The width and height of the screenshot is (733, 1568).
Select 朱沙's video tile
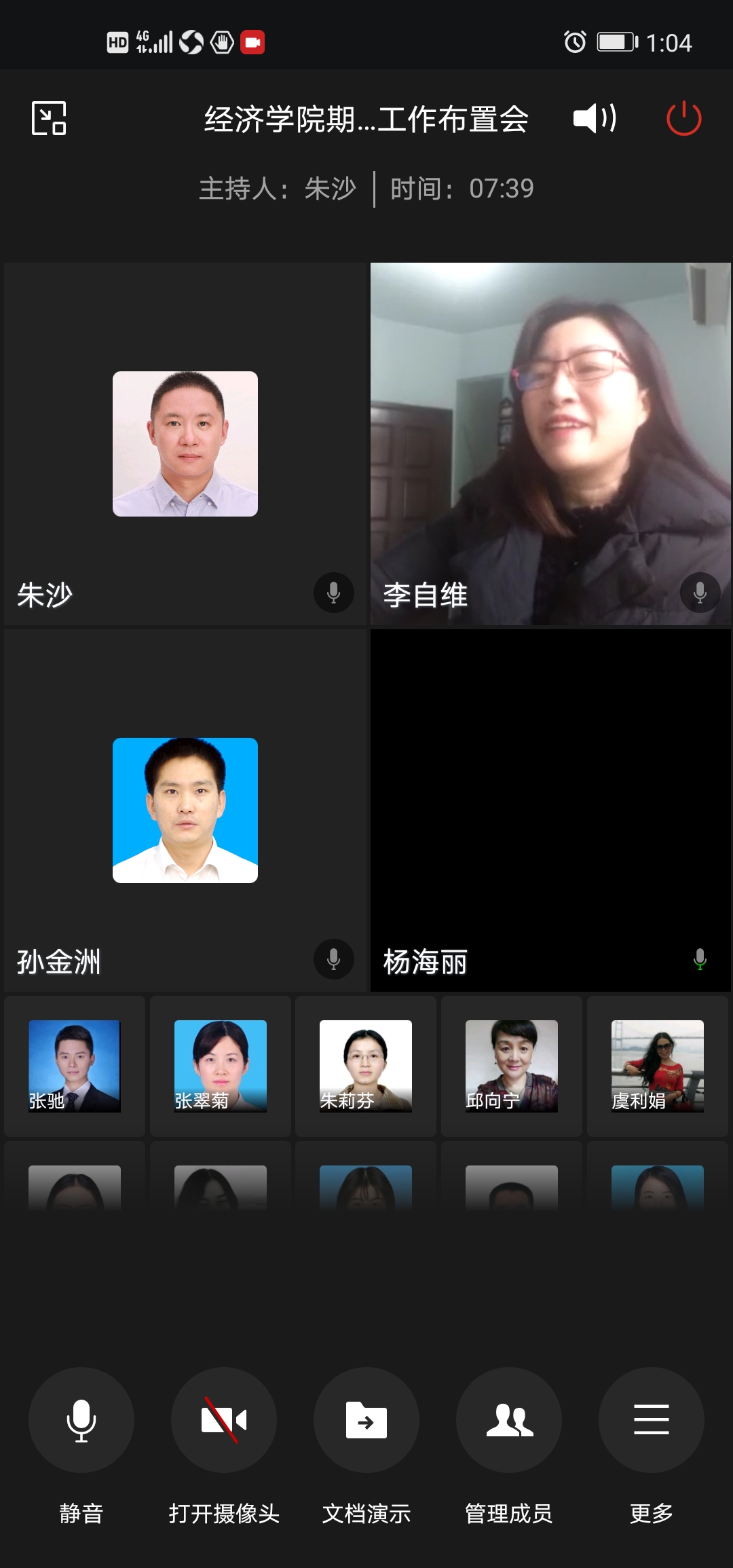185,444
